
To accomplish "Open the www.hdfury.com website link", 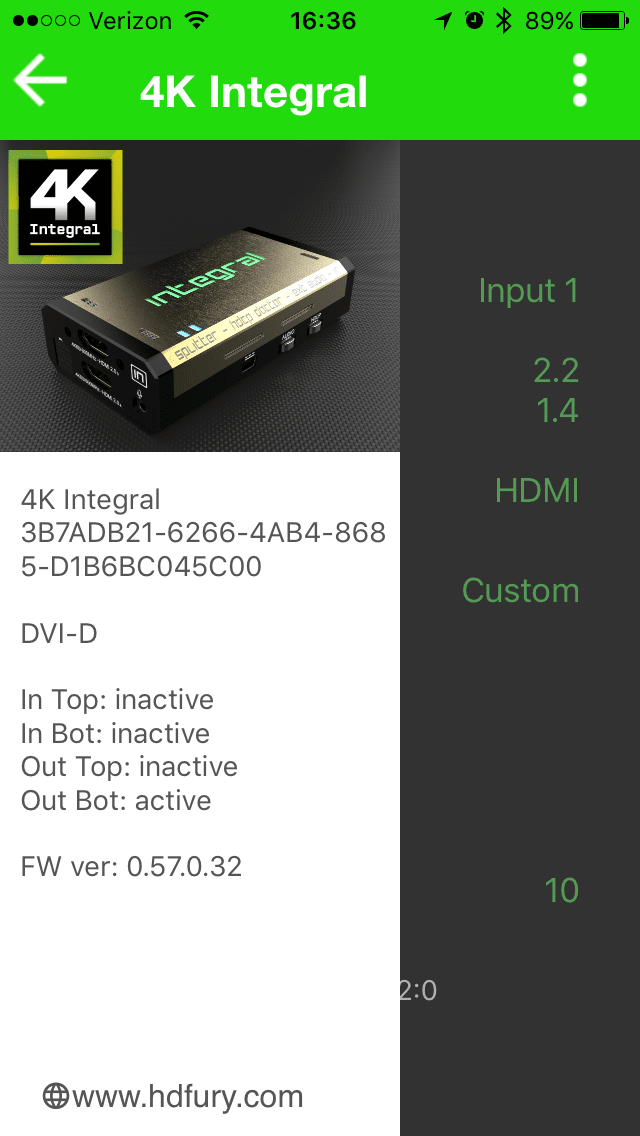I will pos(173,1096).
